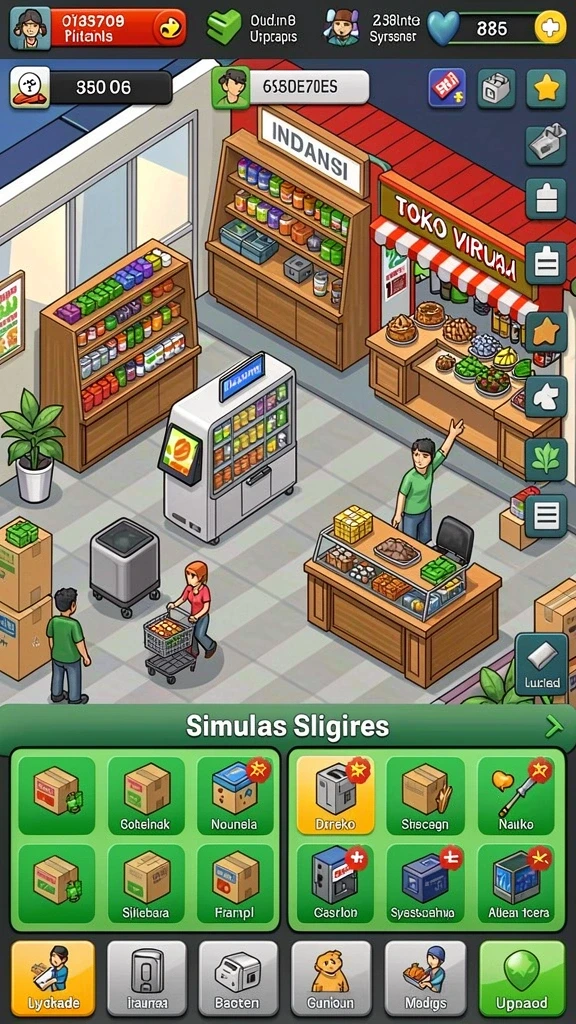Choose the Shecegn box item
The width and height of the screenshot is (576, 1024).
pos(425,795)
